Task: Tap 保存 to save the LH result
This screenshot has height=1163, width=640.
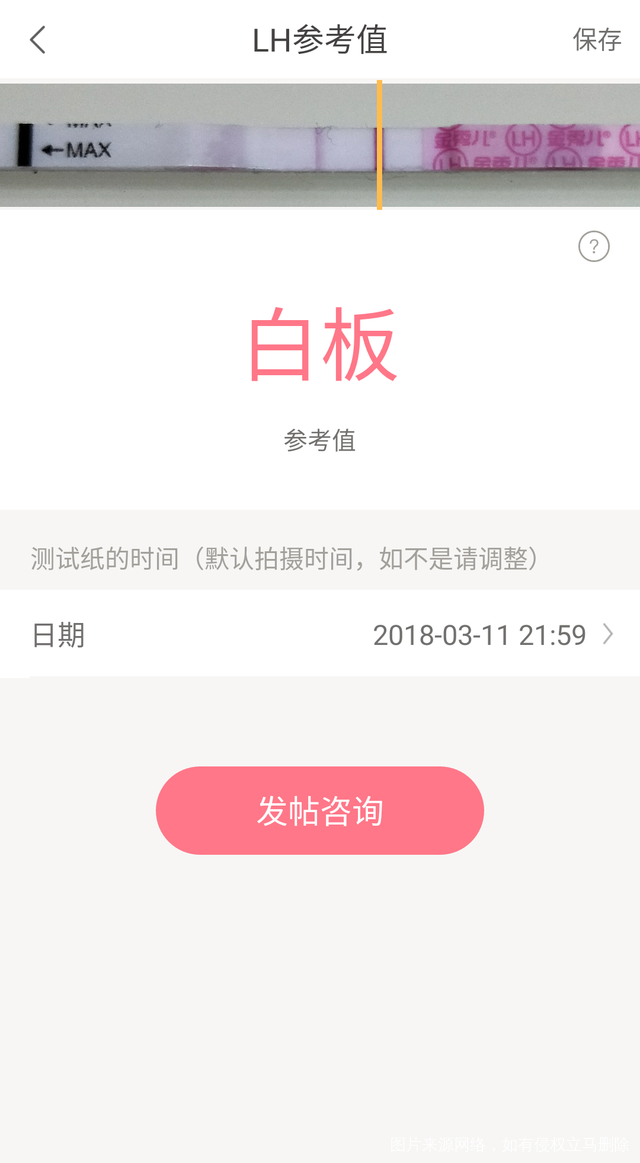Action: [597, 40]
